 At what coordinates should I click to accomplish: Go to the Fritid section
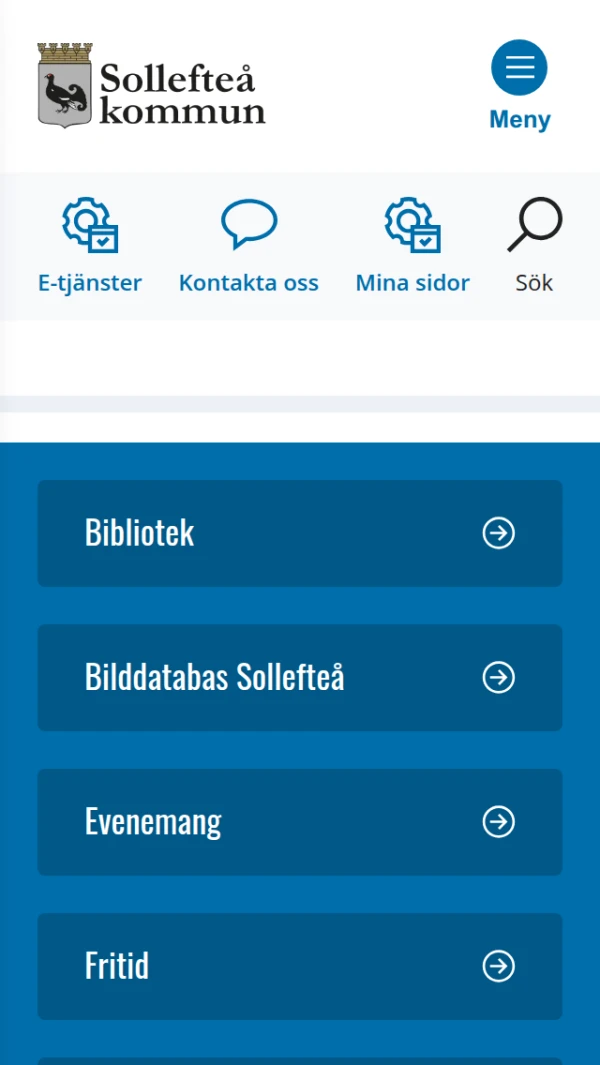click(x=300, y=966)
